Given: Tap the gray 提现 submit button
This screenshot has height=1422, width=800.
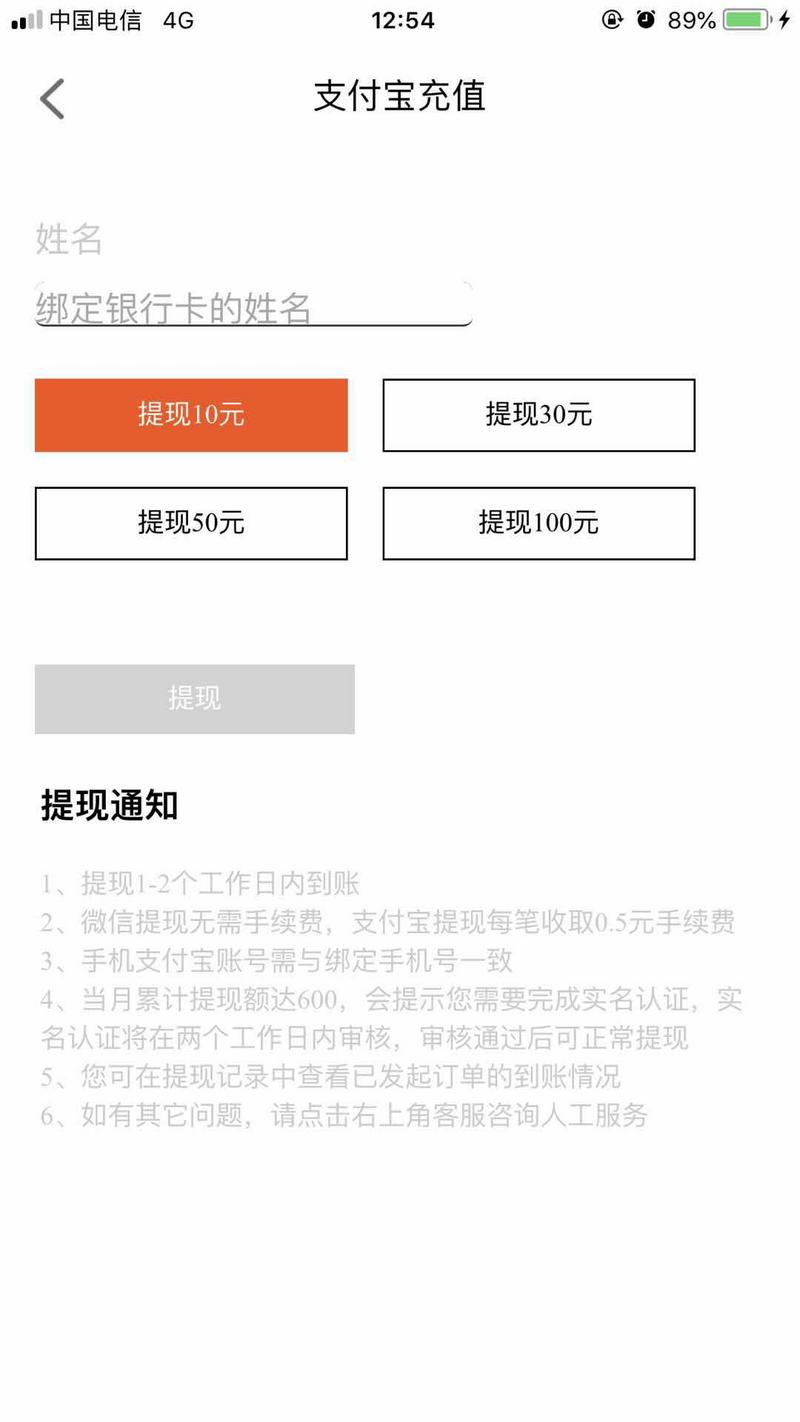Looking at the screenshot, I should click(194, 699).
